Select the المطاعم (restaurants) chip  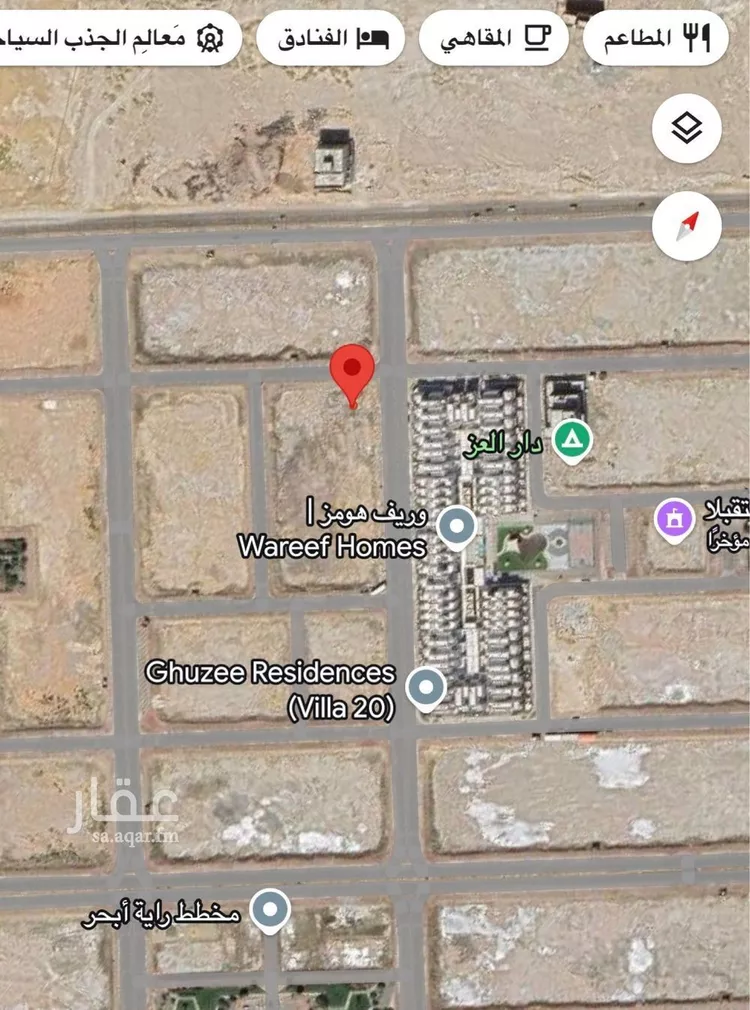tap(655, 39)
